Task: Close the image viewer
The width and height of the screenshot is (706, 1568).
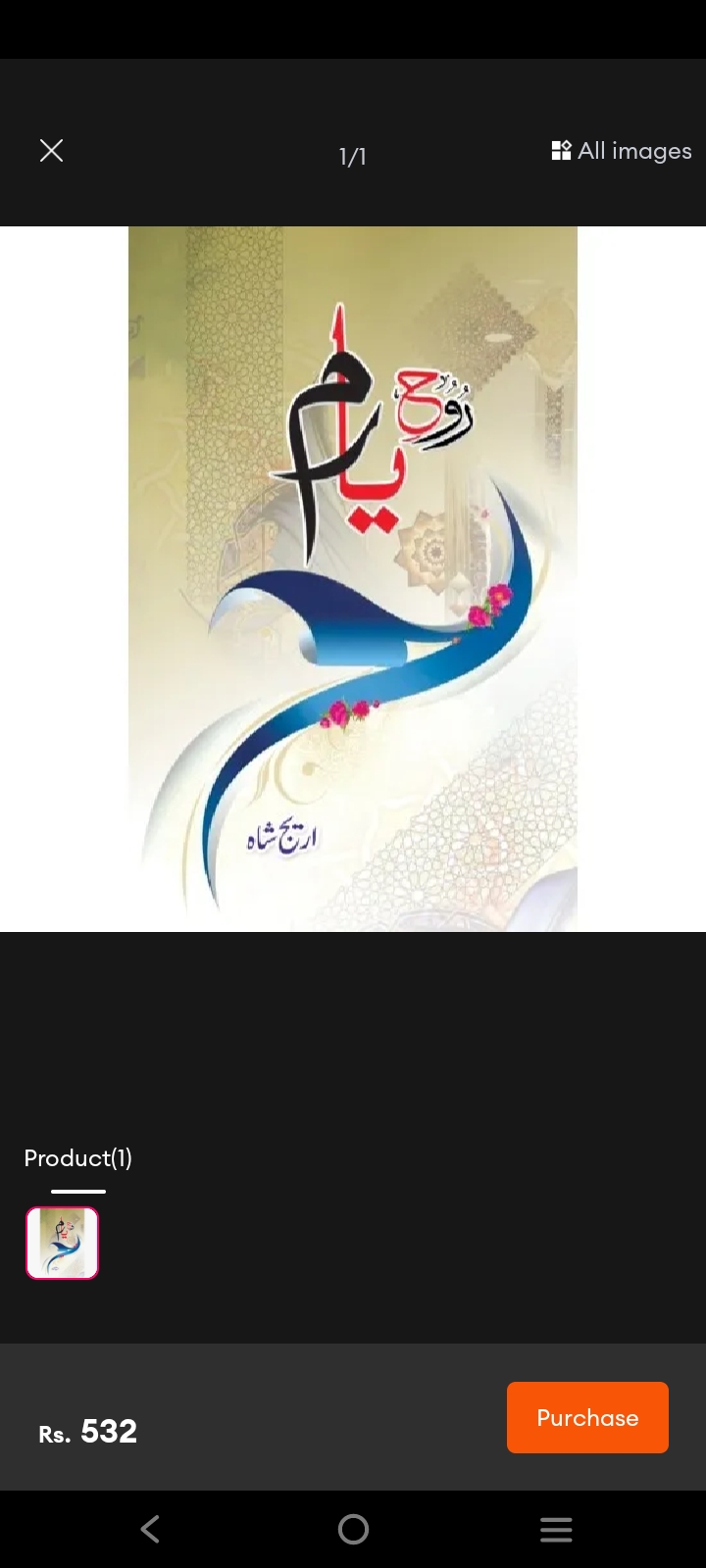Action: click(51, 150)
